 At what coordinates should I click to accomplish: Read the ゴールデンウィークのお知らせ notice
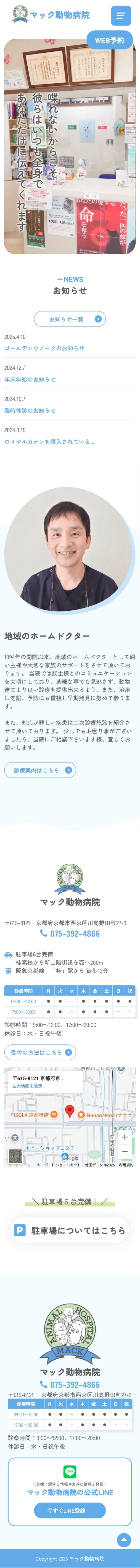click(44, 348)
